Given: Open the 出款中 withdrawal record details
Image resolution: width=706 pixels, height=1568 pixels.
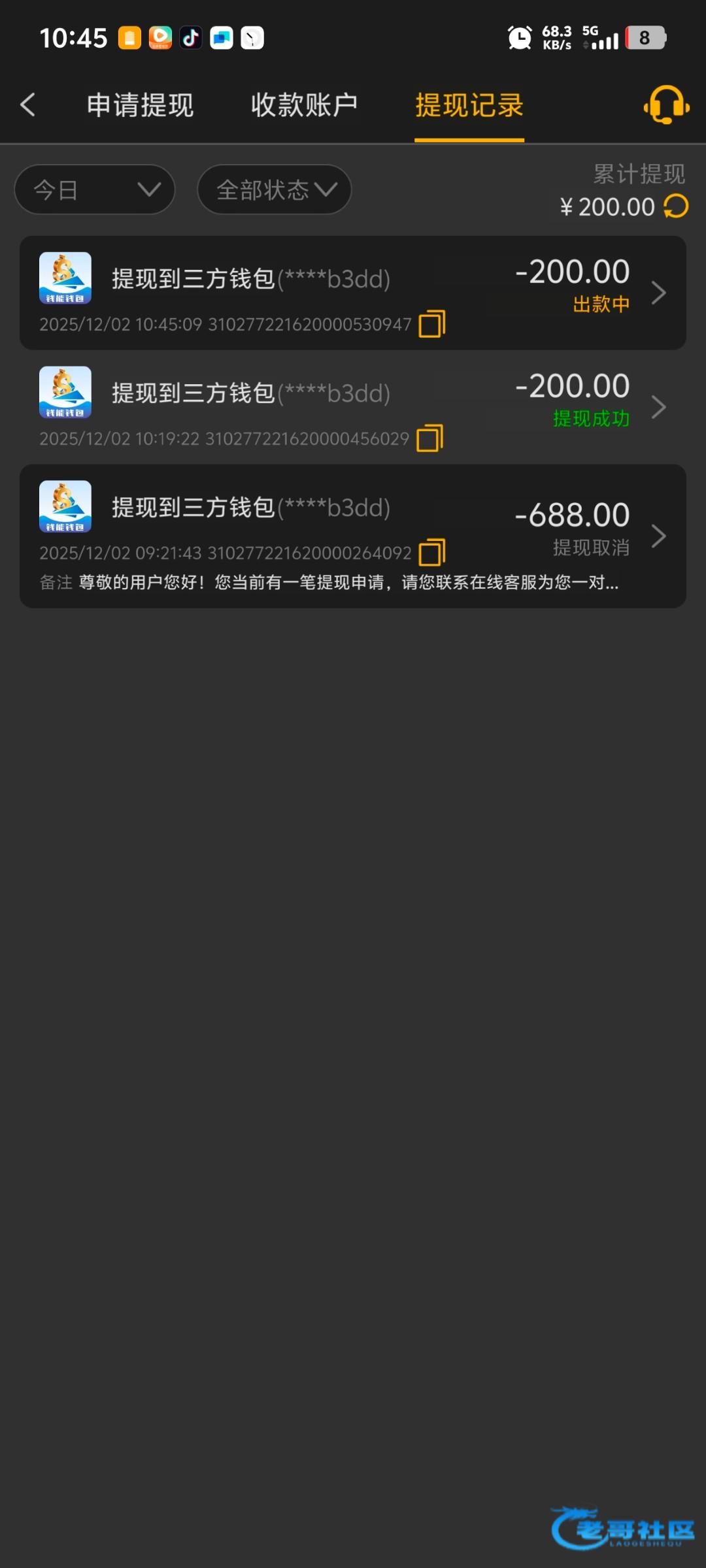Looking at the screenshot, I should click(x=658, y=293).
